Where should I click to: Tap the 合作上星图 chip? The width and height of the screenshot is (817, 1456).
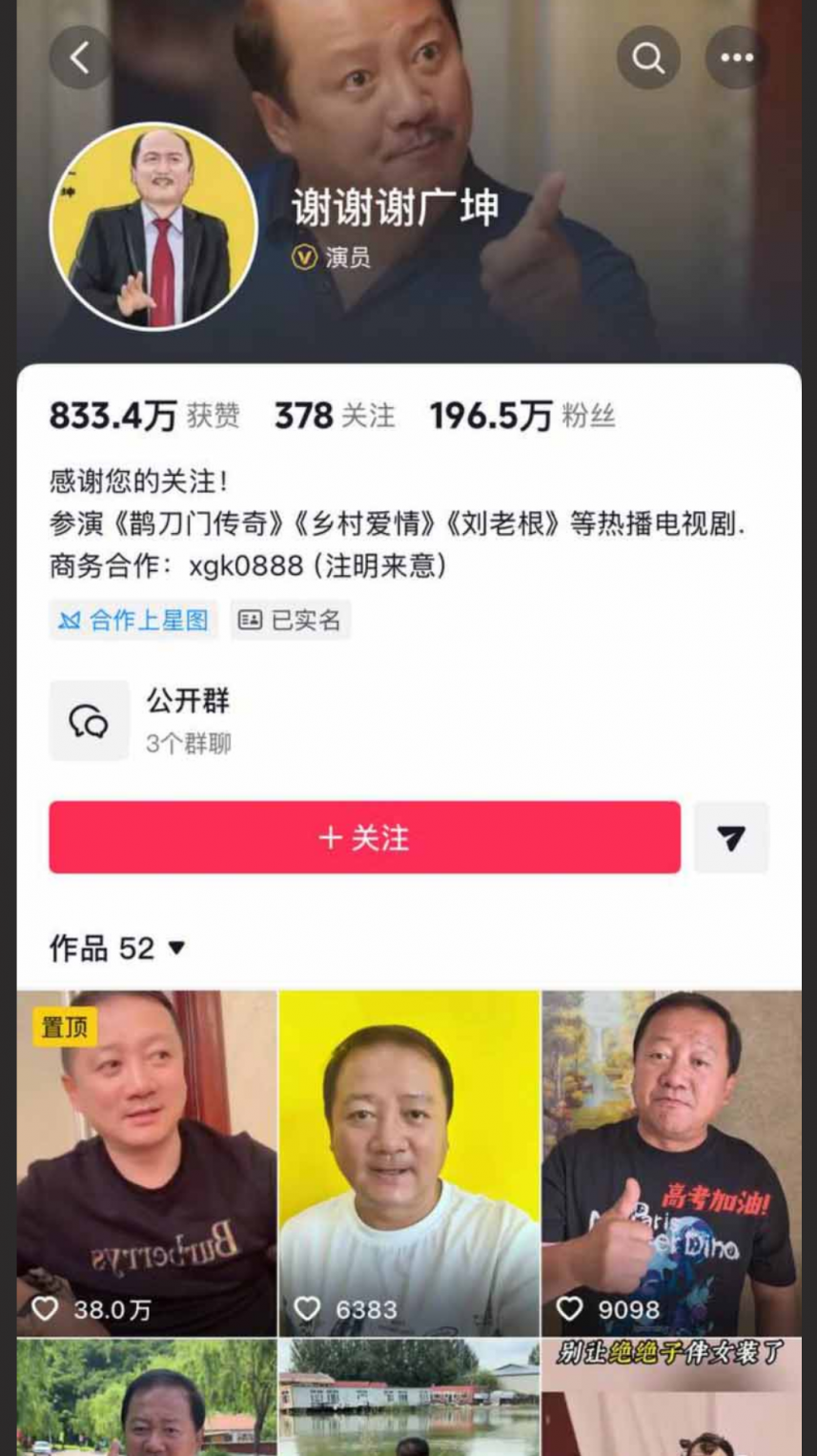pyautogui.click(x=133, y=620)
